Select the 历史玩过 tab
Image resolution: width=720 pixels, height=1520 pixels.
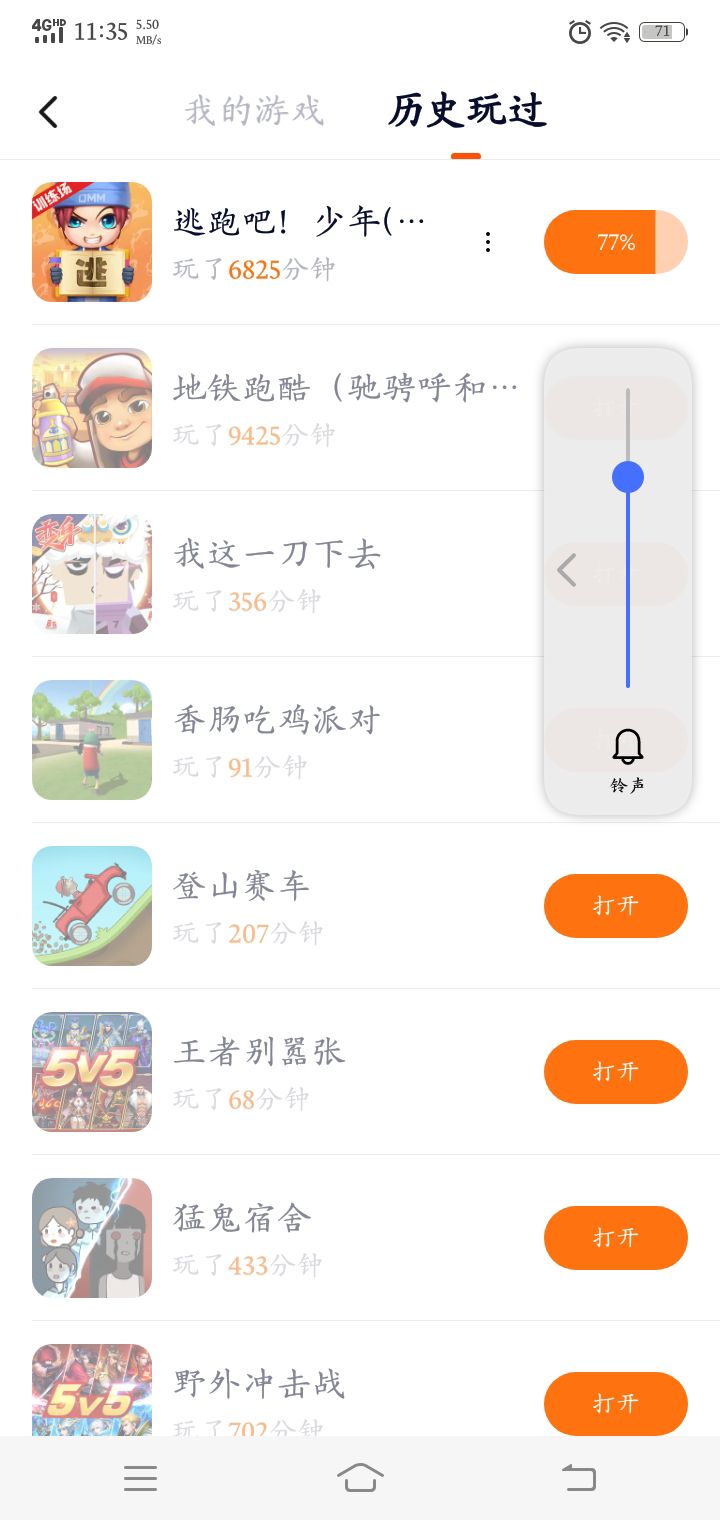click(466, 111)
